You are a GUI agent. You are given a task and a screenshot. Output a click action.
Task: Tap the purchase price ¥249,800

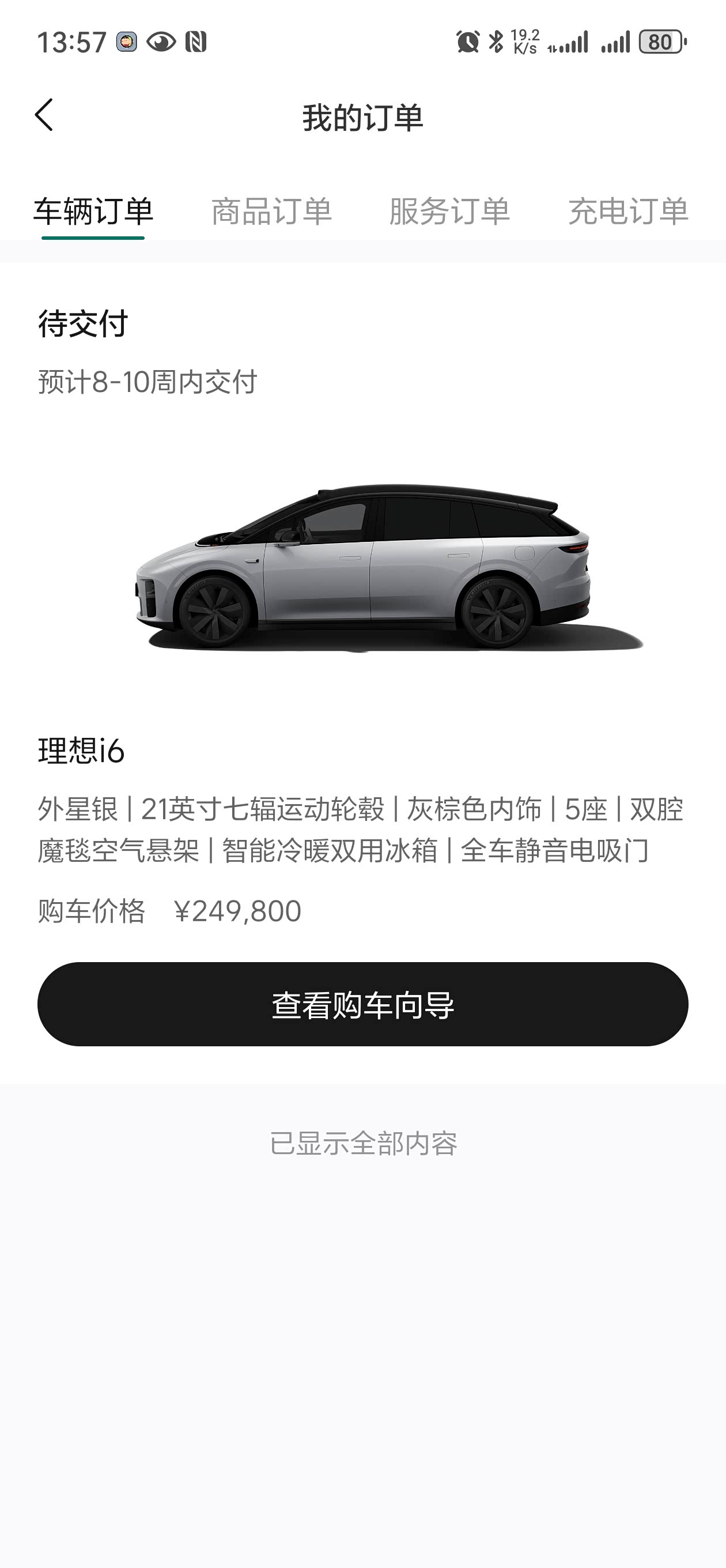(x=236, y=912)
